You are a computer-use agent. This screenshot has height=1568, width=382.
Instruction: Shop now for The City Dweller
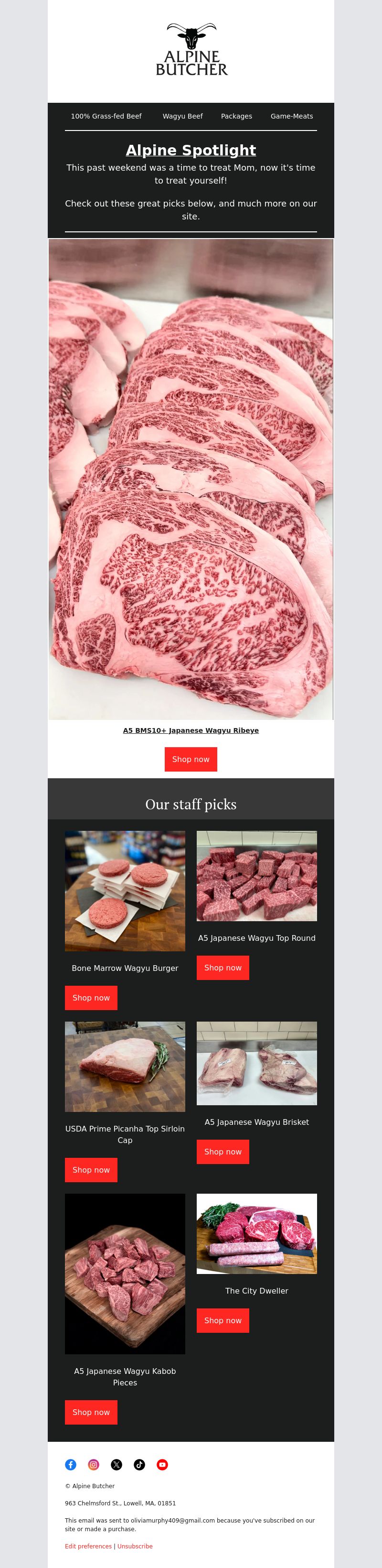coord(223,1320)
